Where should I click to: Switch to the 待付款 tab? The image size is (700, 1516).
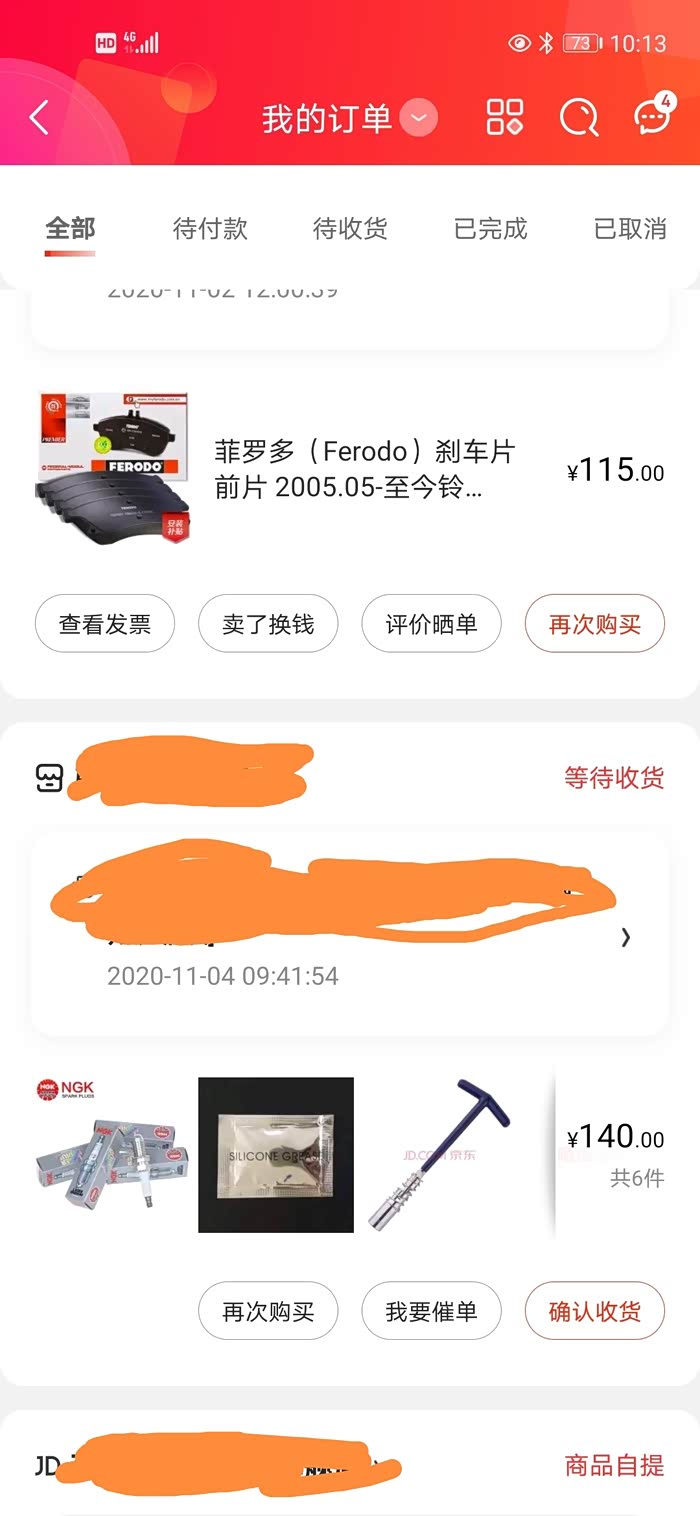[210, 229]
